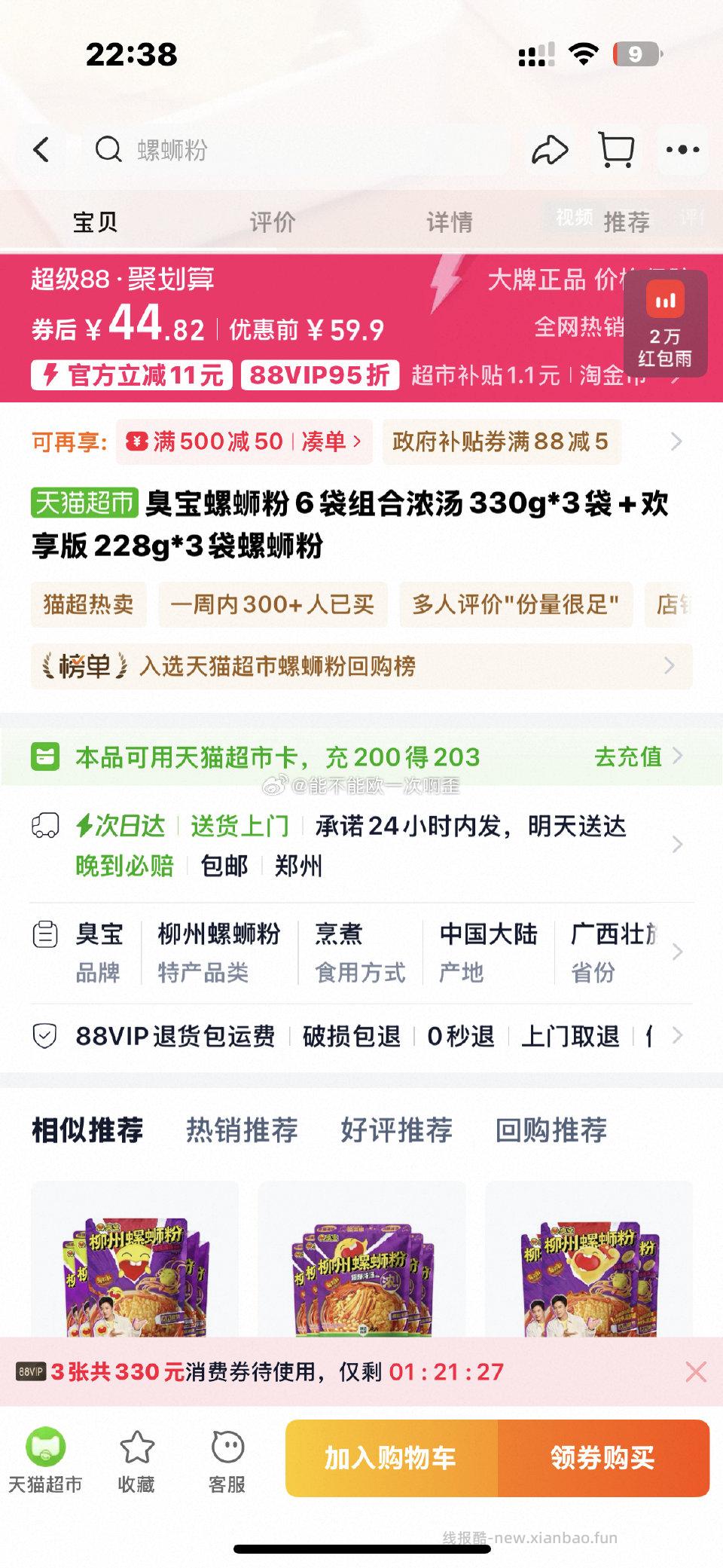Tap the 加入购物车 button
Image resolution: width=723 pixels, height=1568 pixels.
coord(391,1456)
